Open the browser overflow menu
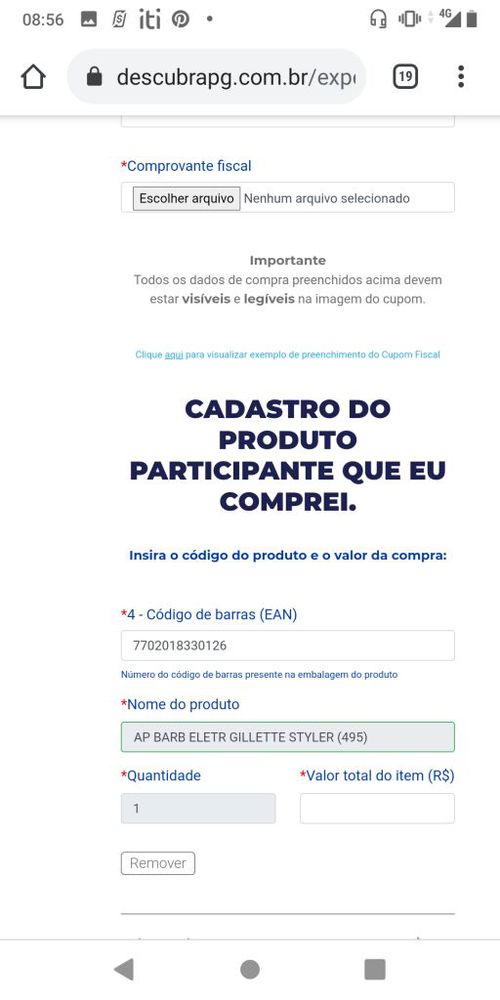500x1000 pixels. [460, 77]
